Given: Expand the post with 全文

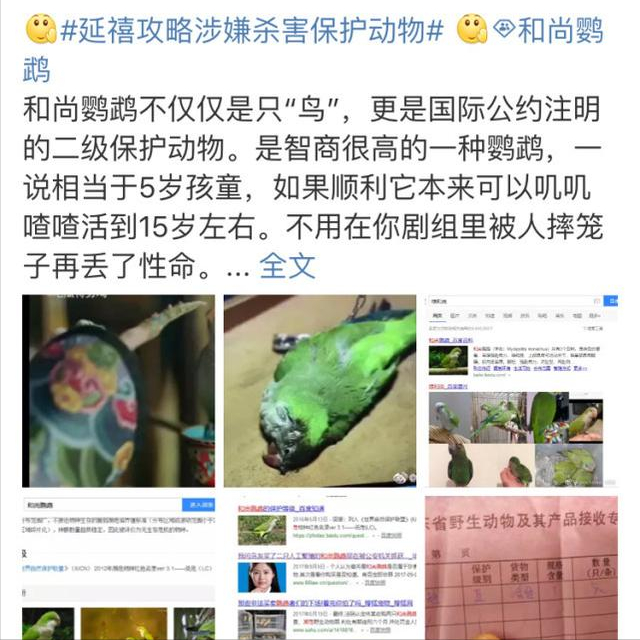Looking at the screenshot, I should [287, 265].
